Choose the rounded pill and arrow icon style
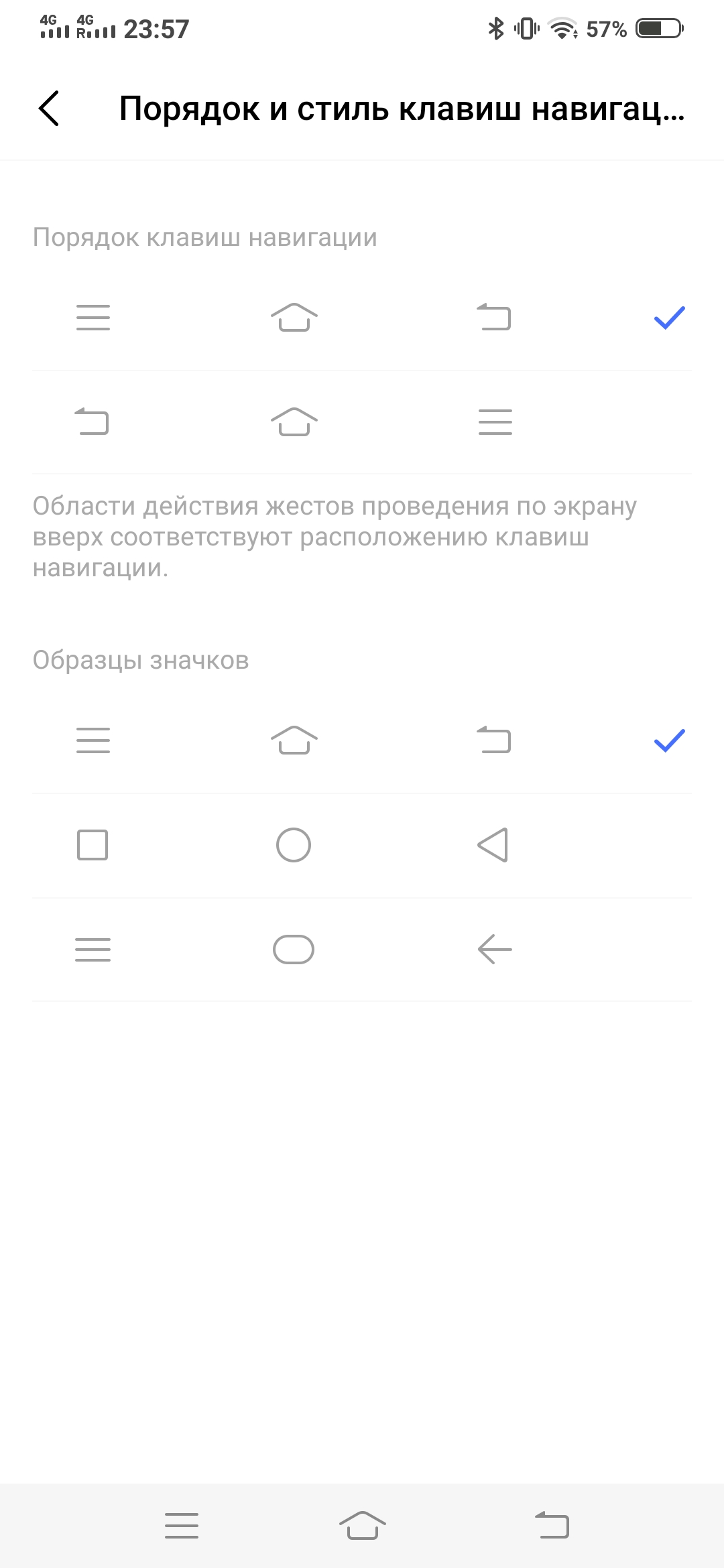 pos(362,950)
